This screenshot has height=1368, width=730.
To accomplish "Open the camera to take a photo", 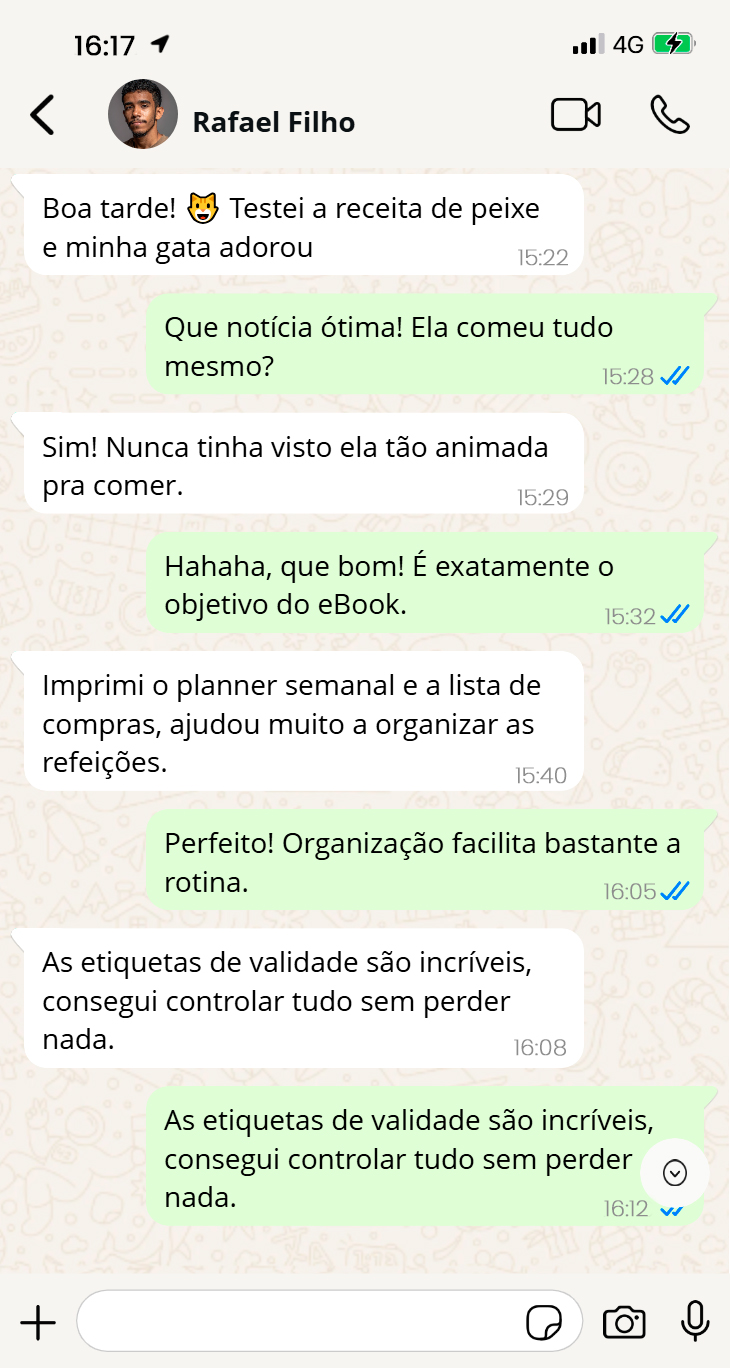I will pos(624,1322).
